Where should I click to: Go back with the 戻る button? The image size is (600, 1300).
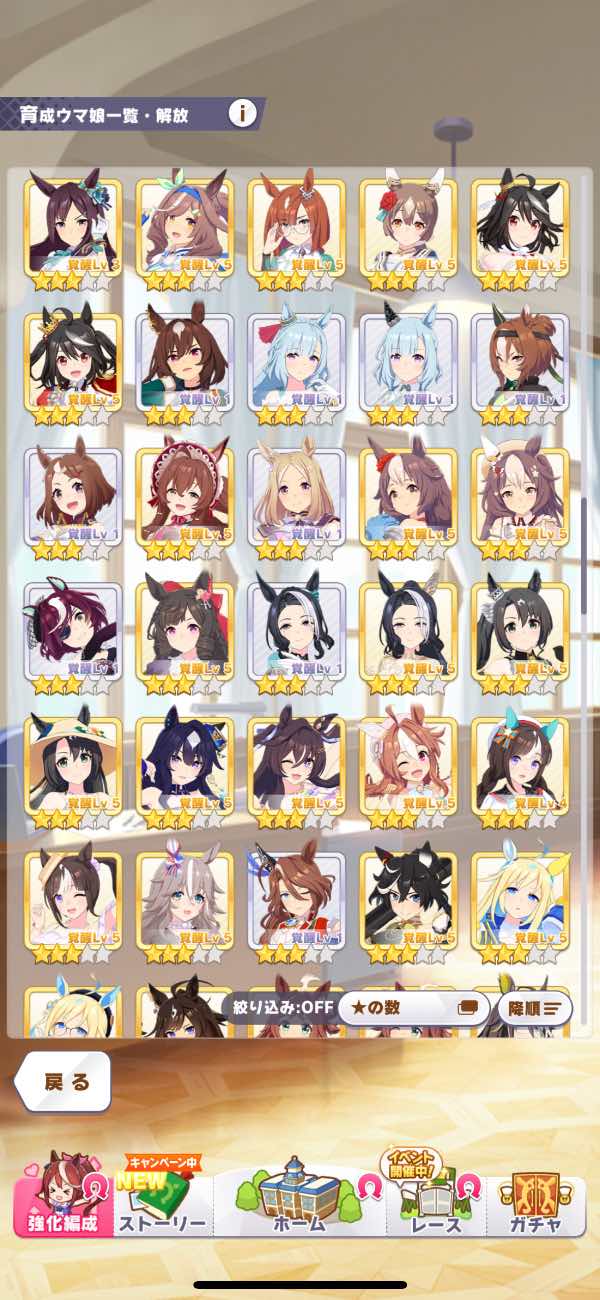(x=63, y=1082)
